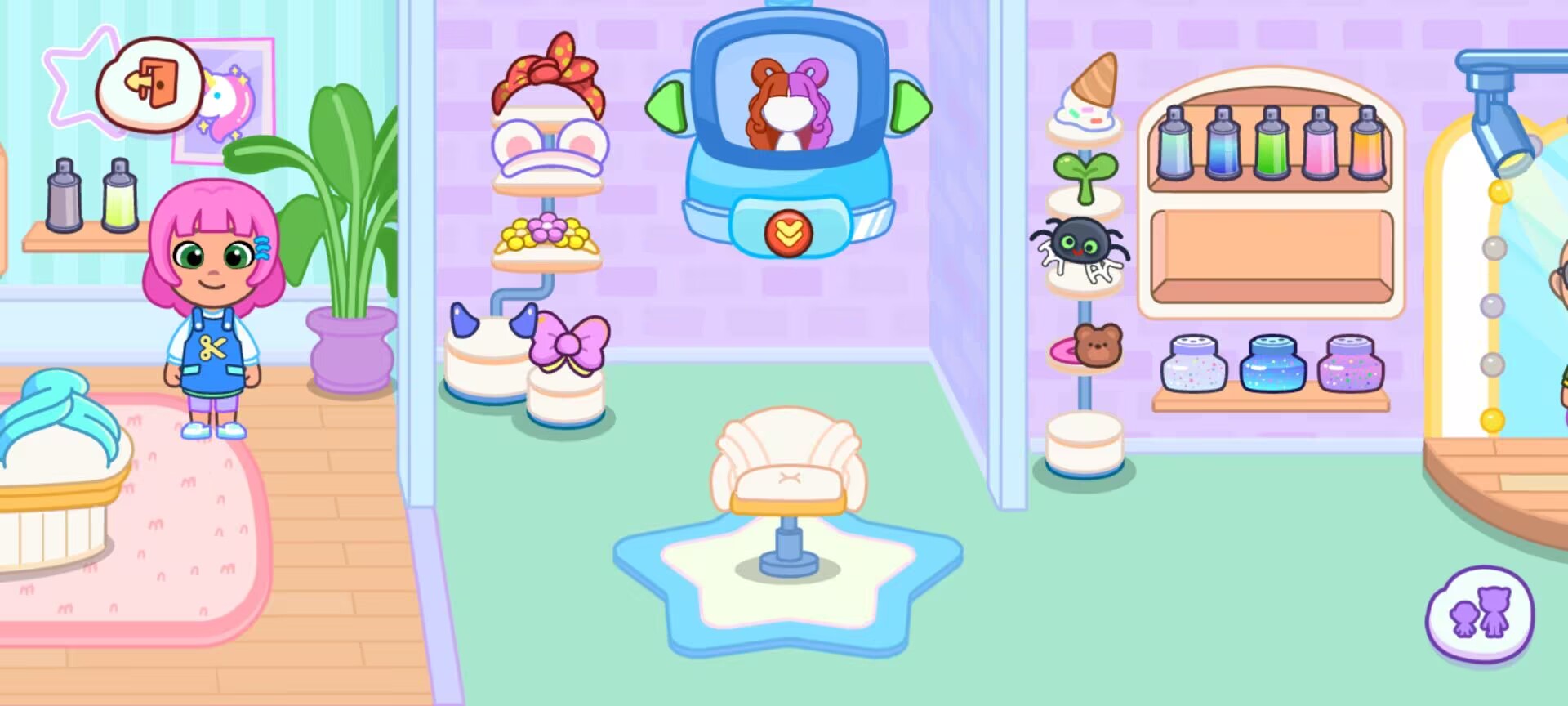Select the purple glitter jar
Screen dimensions: 1568x706
pyautogui.click(x=1350, y=364)
